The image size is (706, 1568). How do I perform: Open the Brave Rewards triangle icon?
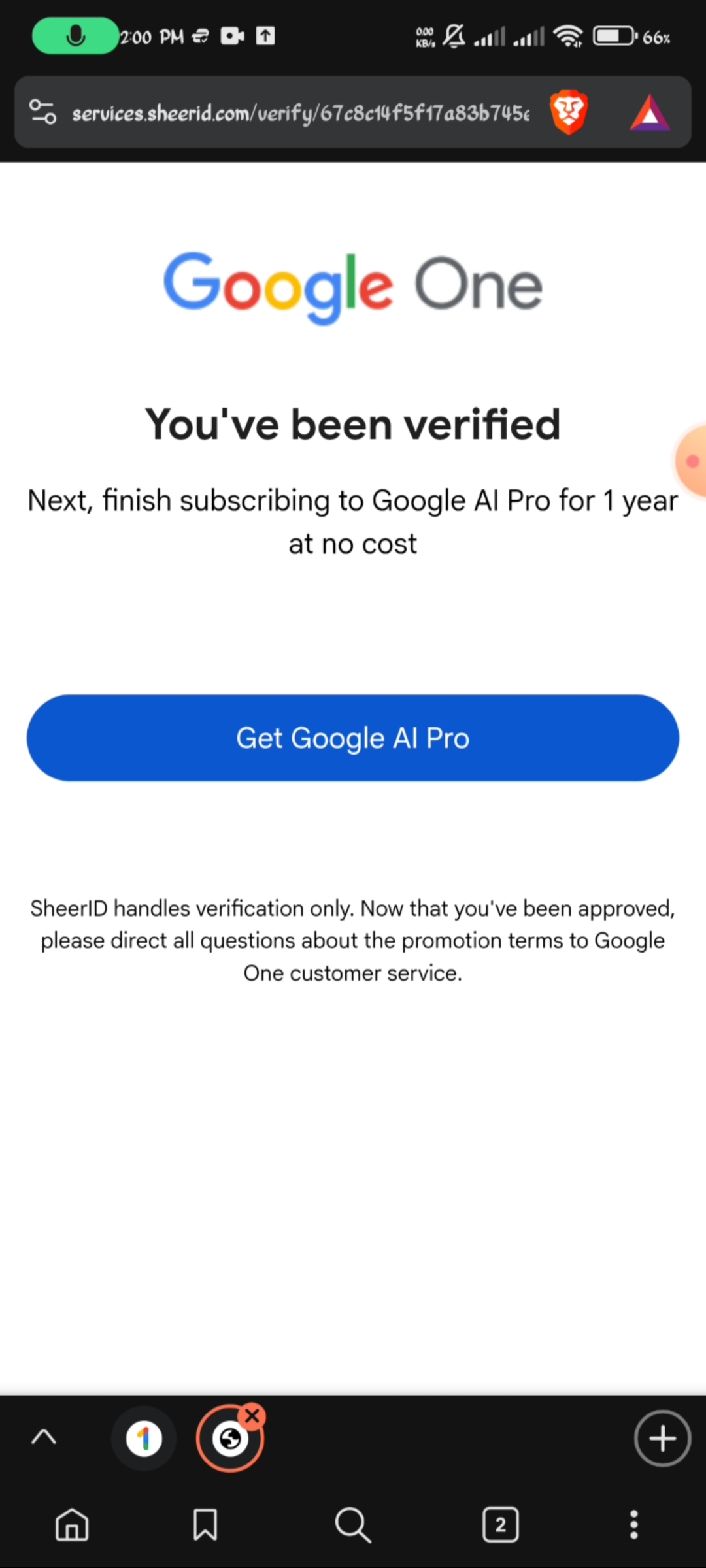(x=649, y=113)
